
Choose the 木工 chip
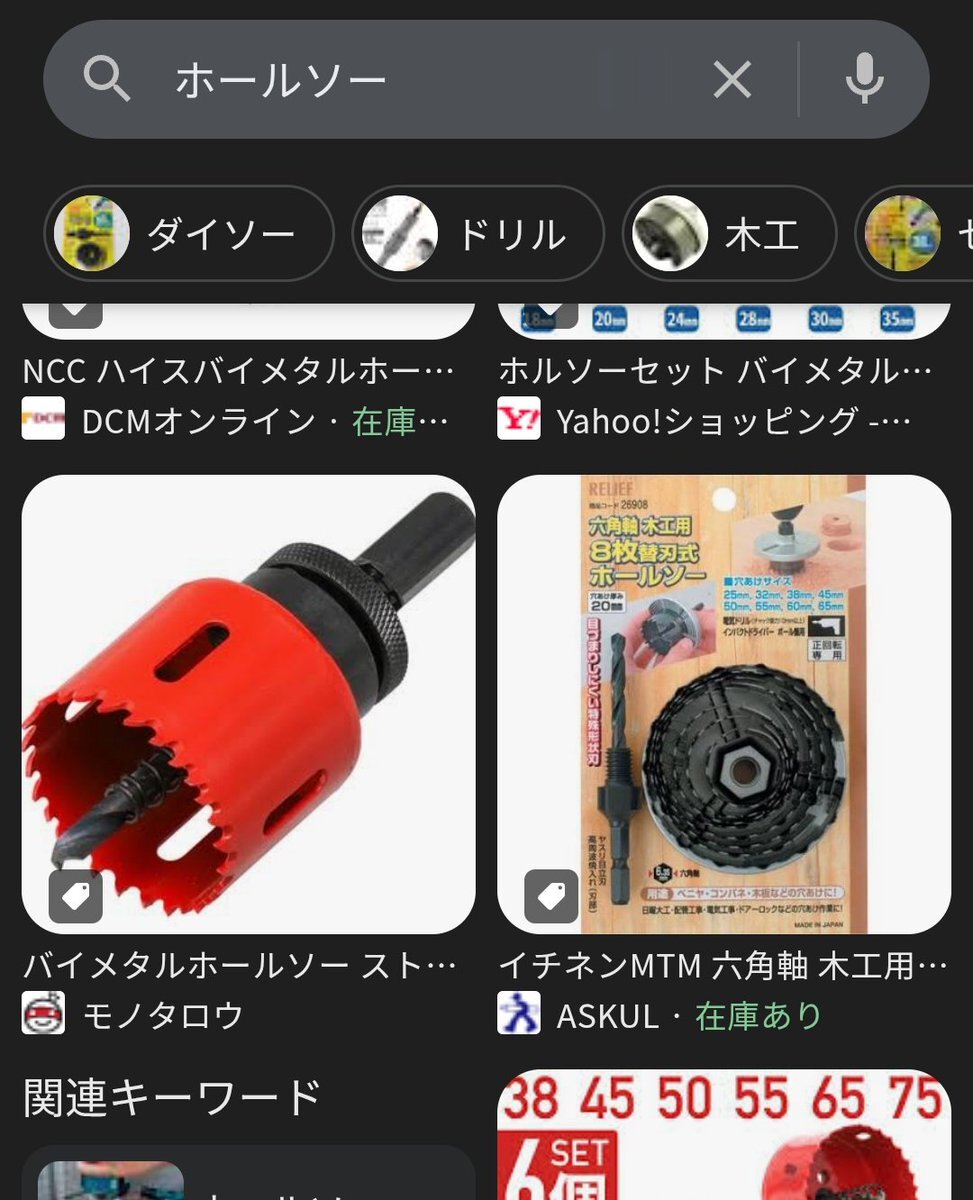point(729,234)
